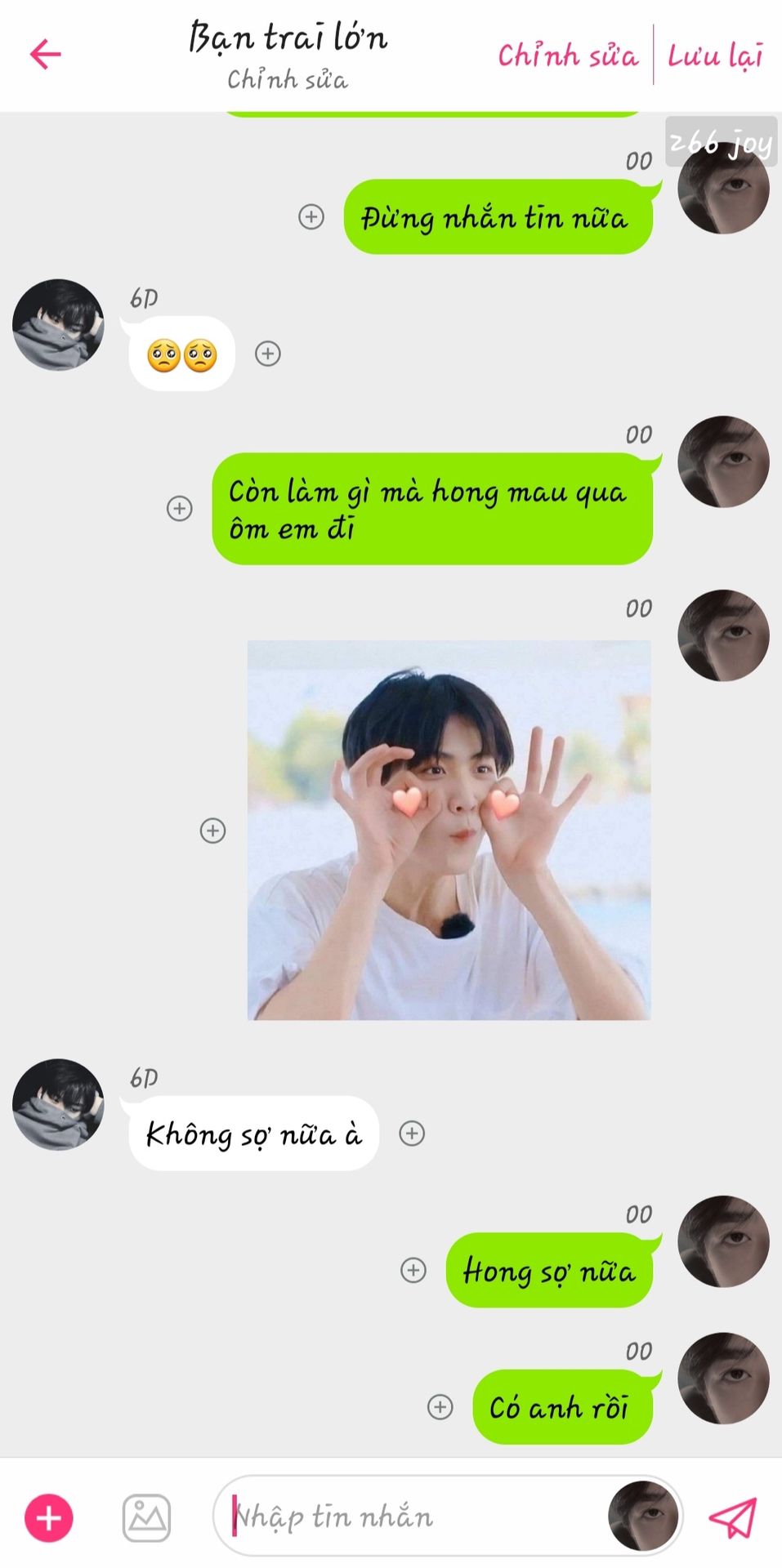782x1568 pixels.
Task: Tap the plus beside the emoji message
Action: click(x=268, y=354)
